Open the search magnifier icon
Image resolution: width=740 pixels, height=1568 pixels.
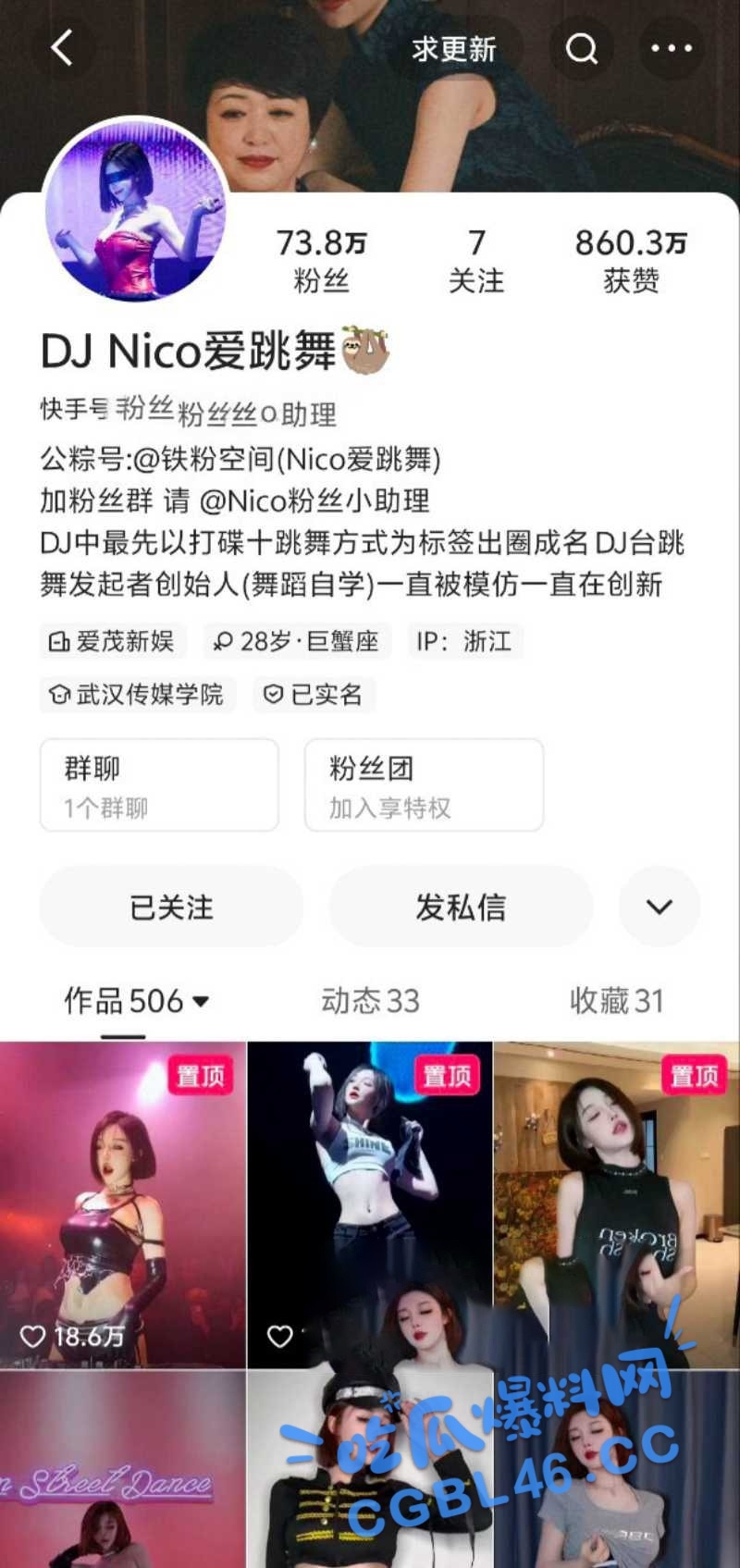(x=582, y=48)
